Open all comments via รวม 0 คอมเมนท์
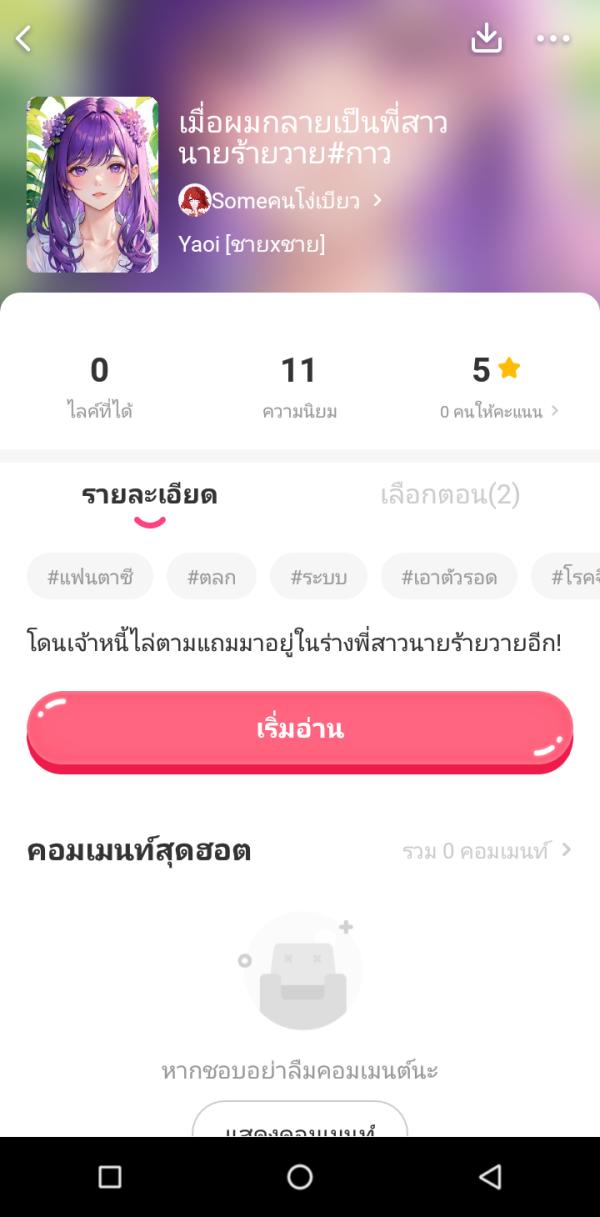This screenshot has width=600, height=1217. 486,851
